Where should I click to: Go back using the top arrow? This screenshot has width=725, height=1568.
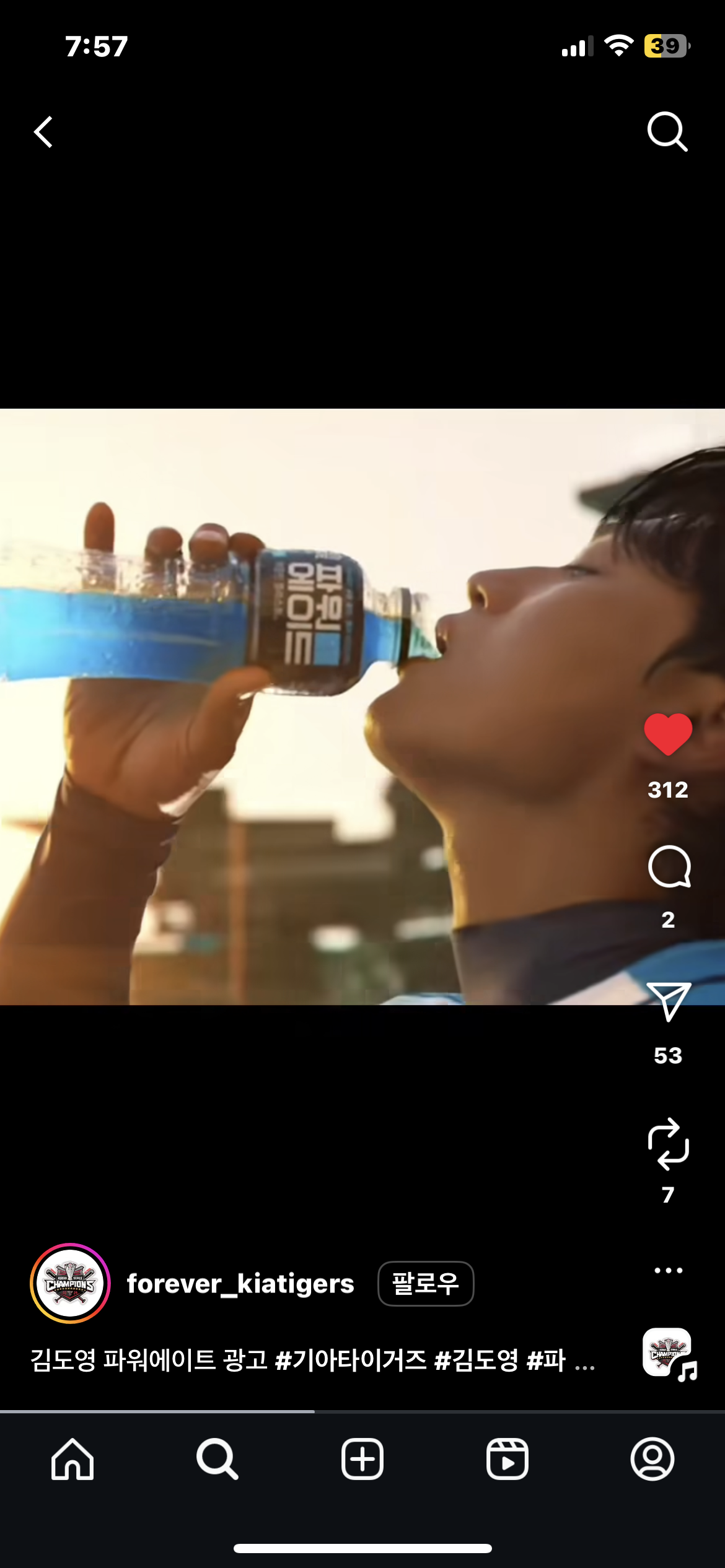(x=43, y=132)
